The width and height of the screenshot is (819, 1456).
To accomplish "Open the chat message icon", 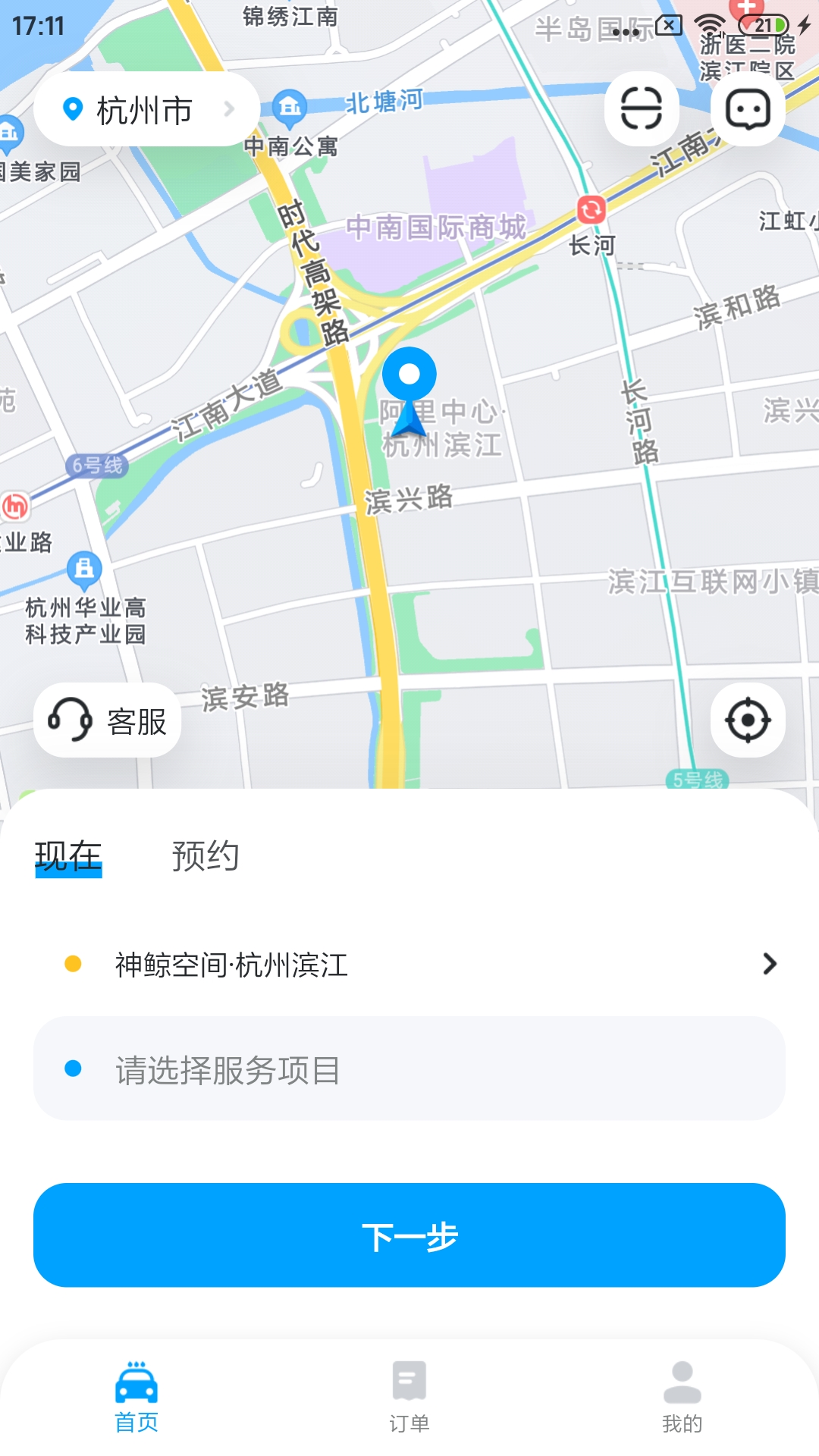I will [748, 108].
